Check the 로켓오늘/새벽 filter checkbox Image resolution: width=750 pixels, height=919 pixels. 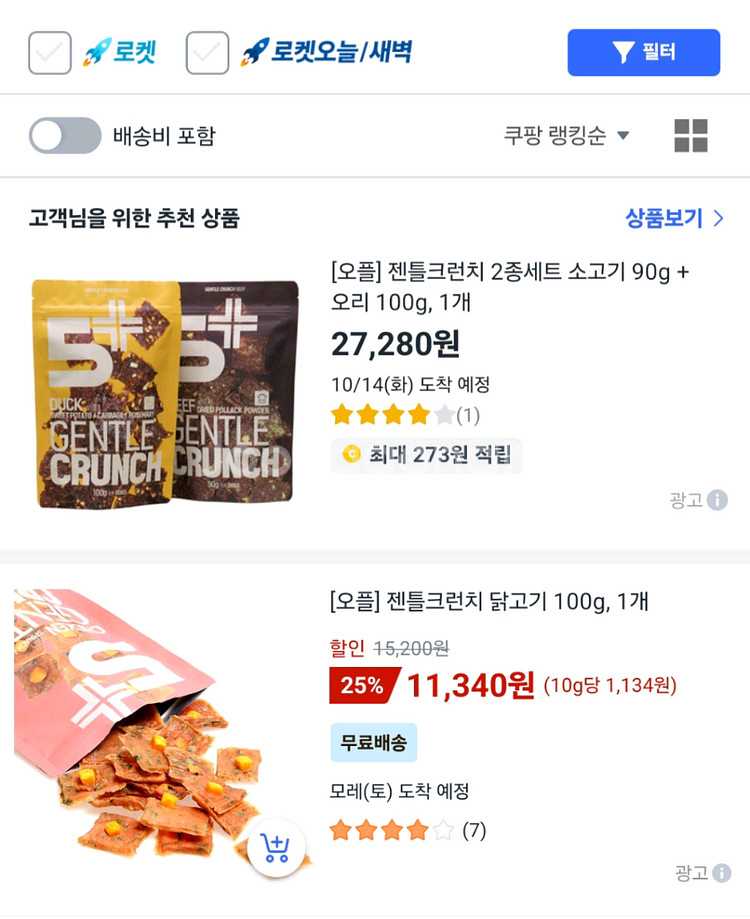click(208, 53)
